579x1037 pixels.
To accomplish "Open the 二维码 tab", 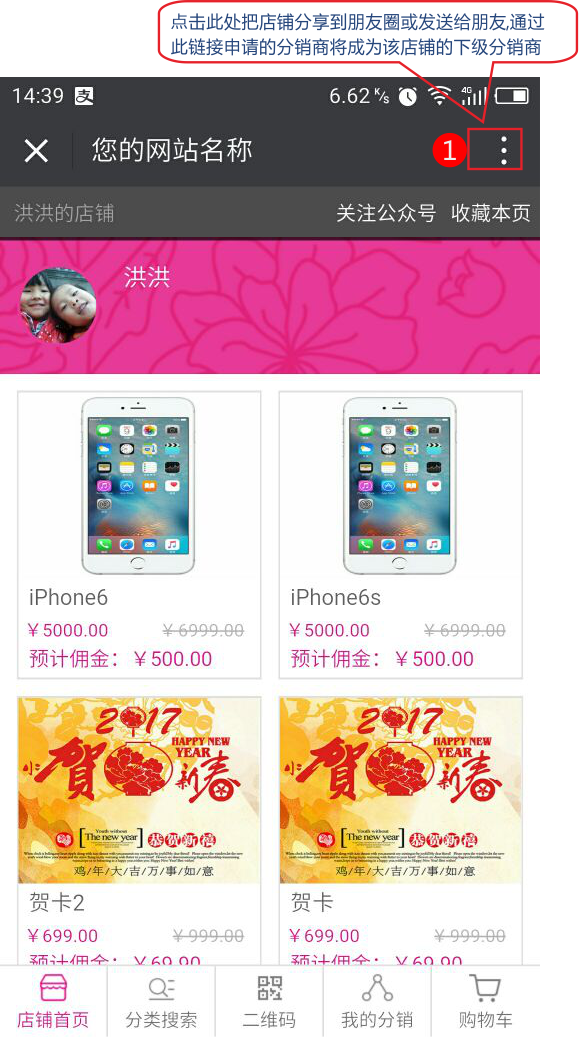I will point(269,1001).
